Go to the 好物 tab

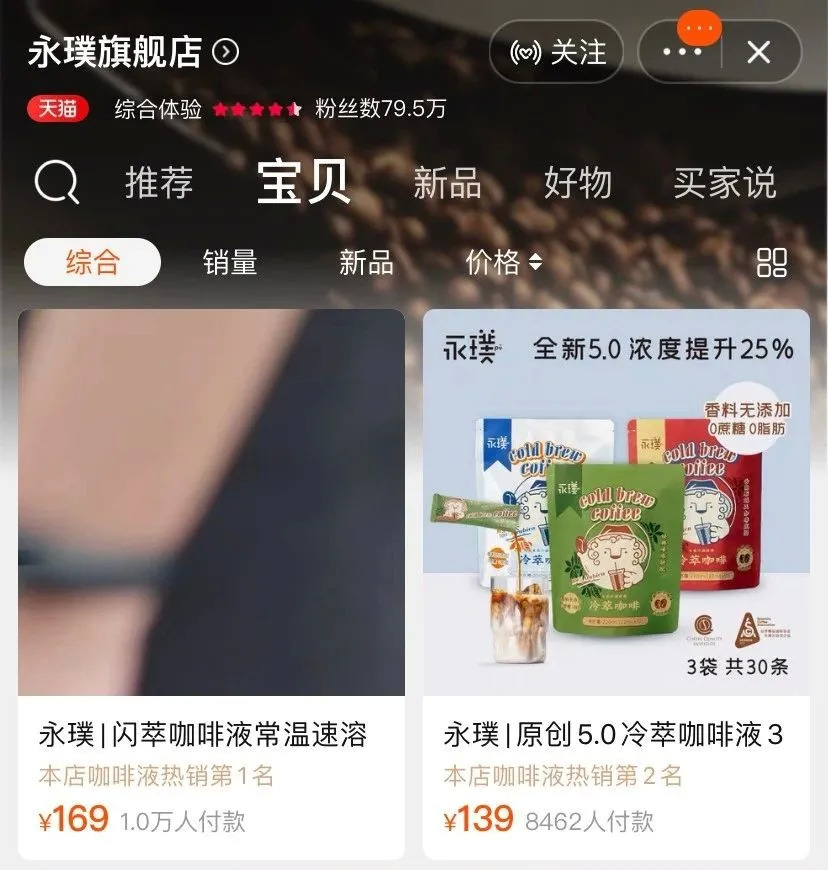(x=577, y=183)
